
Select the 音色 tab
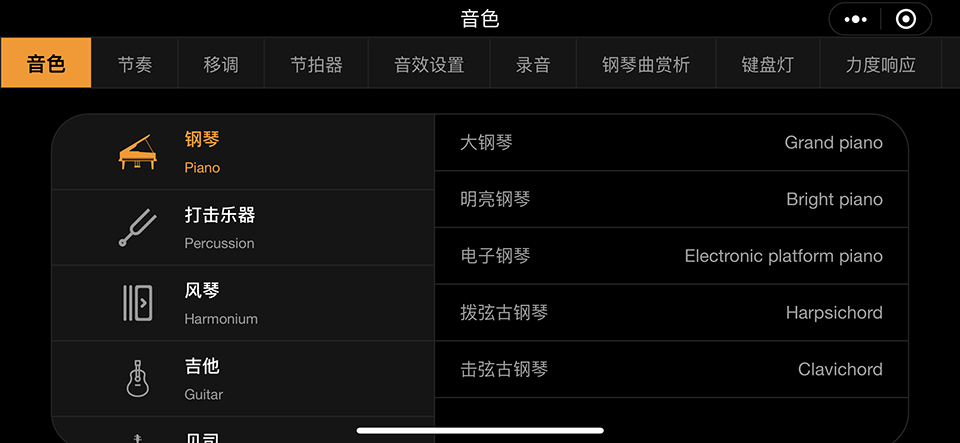coord(46,65)
